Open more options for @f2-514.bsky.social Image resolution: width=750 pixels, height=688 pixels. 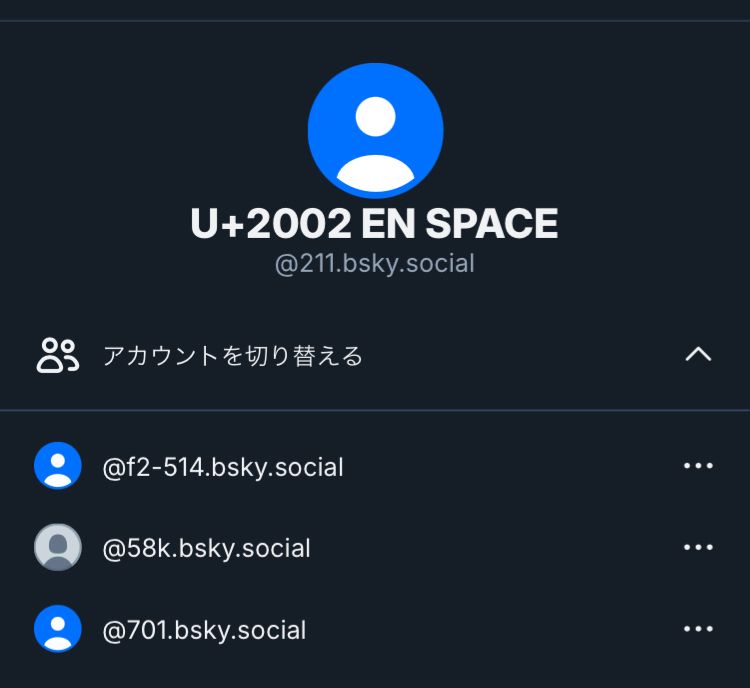pos(697,466)
